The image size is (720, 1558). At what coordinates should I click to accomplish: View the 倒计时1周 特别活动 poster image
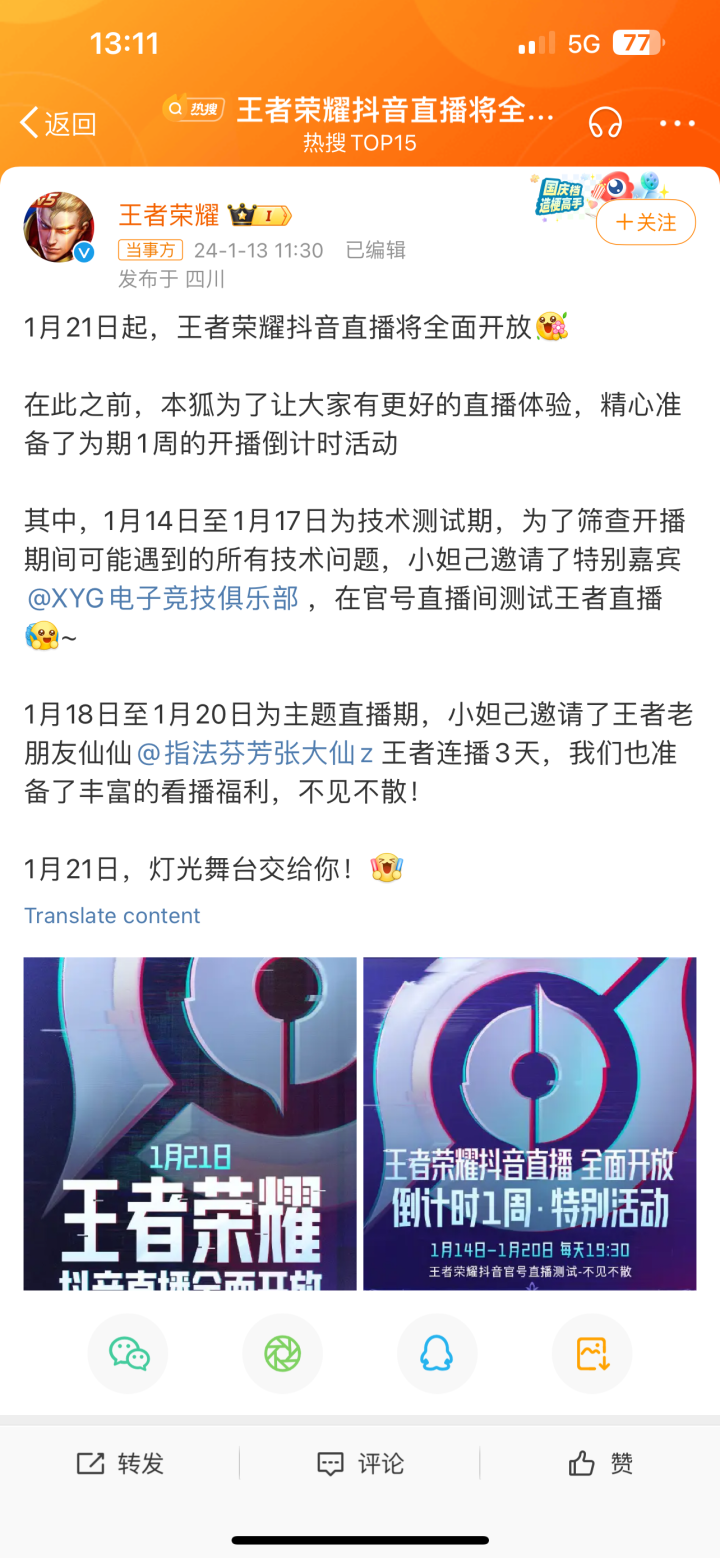pos(529,1123)
